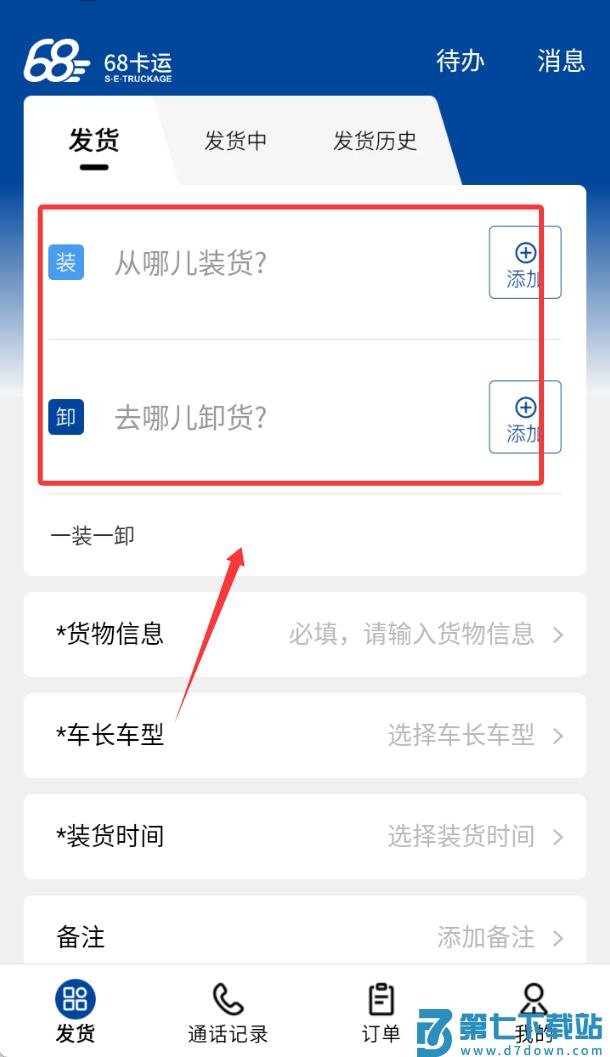
Task: Go to 通话记录 call history tab
Action: tap(228, 1012)
